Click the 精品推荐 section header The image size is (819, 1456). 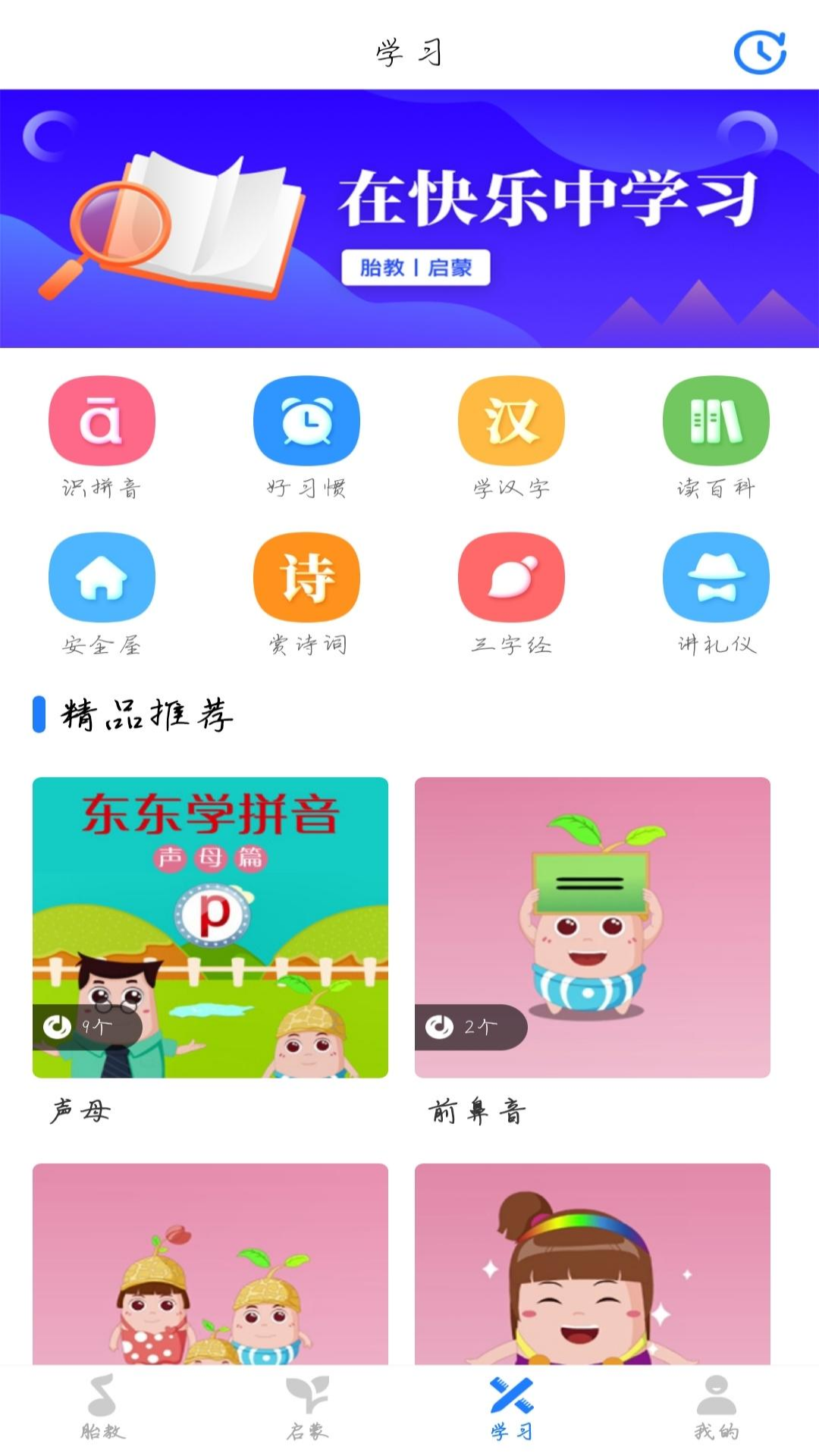tap(148, 713)
